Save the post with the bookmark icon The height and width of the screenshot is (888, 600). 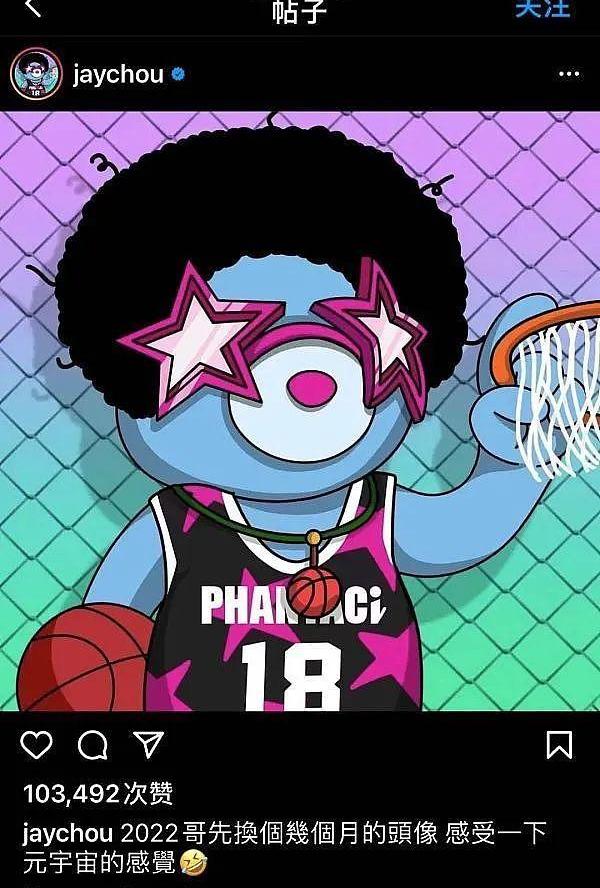559,745
